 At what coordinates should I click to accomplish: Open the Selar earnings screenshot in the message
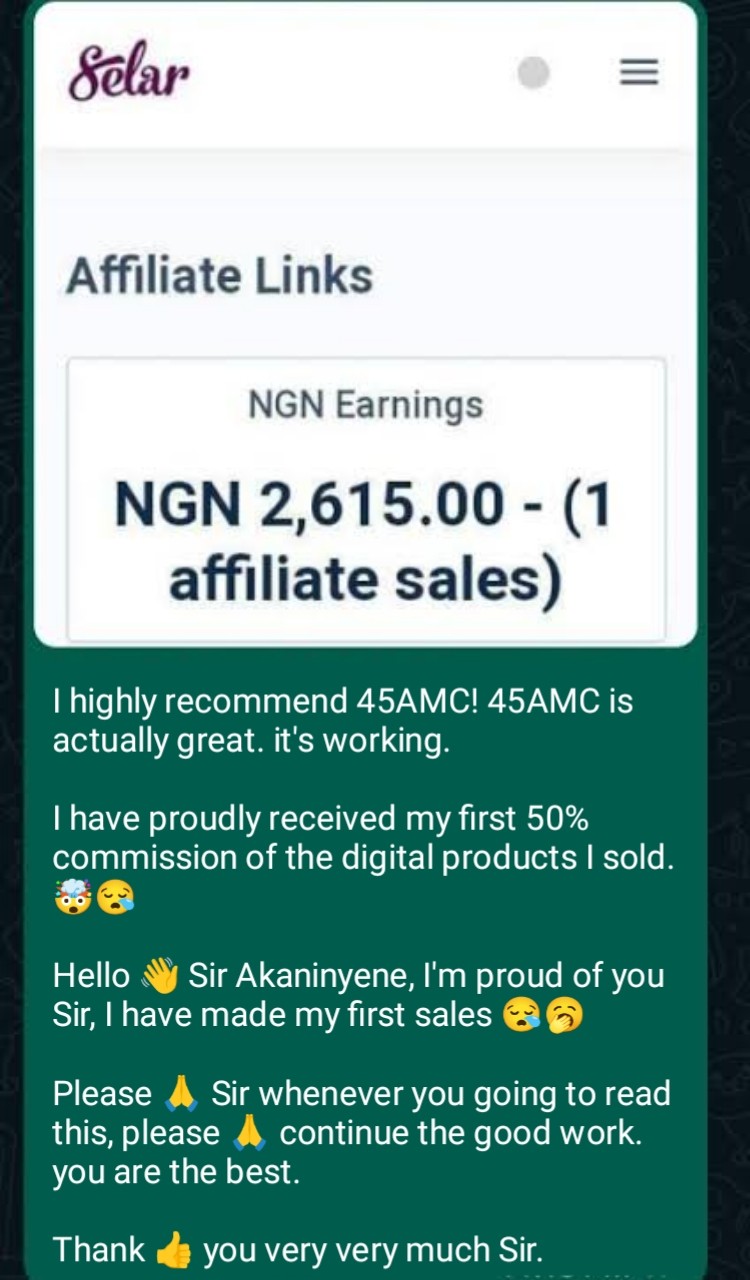coord(365,324)
